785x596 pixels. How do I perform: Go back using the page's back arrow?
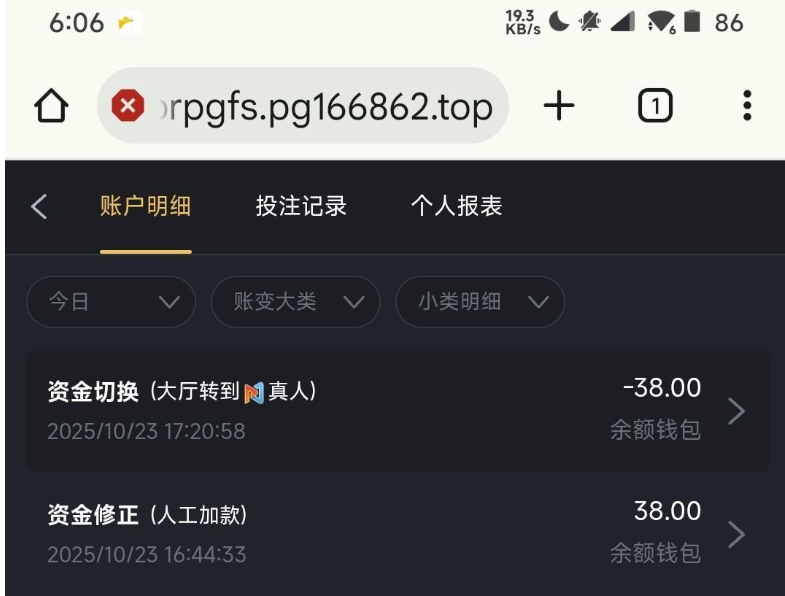[x=39, y=207]
